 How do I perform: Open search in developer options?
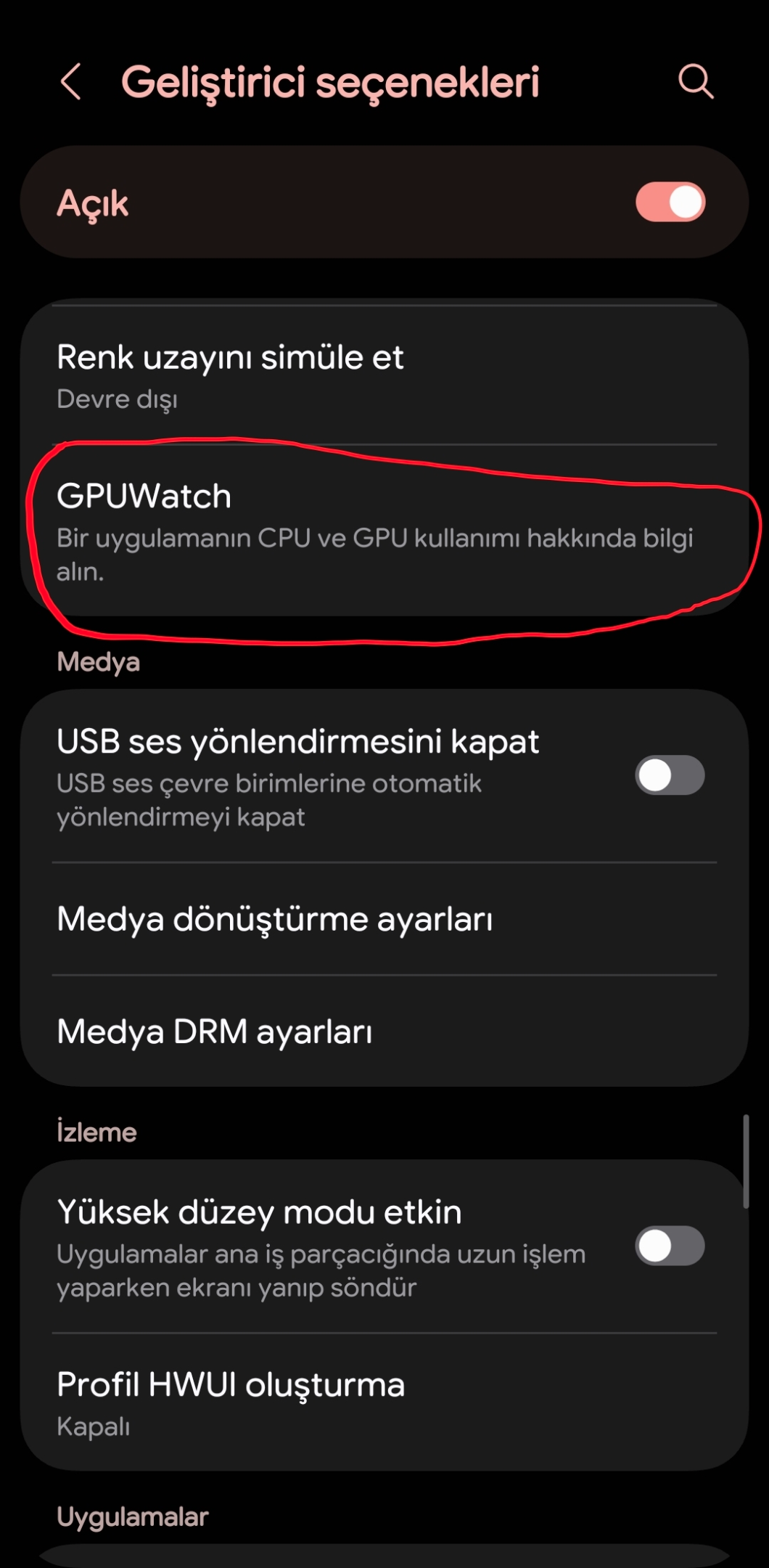coord(696,81)
